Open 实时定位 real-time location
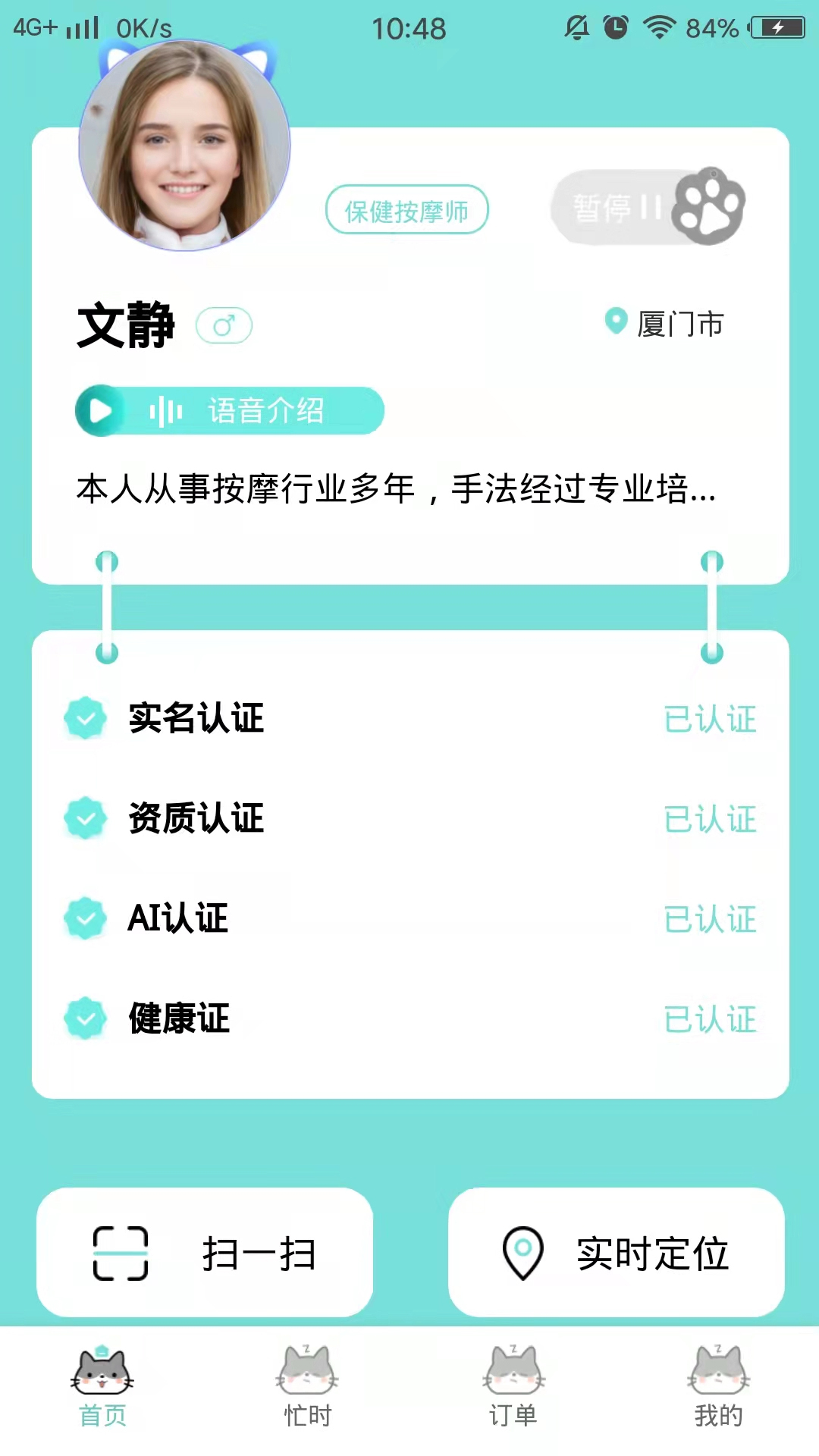Screen dimensions: 819x1456 click(x=617, y=1253)
